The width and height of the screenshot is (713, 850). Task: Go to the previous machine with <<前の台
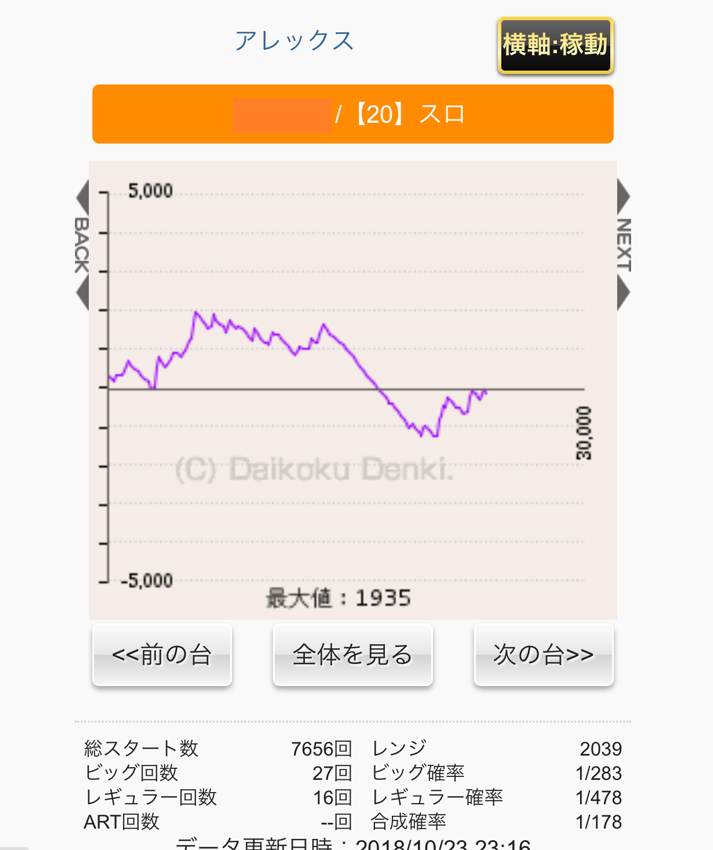(x=162, y=655)
